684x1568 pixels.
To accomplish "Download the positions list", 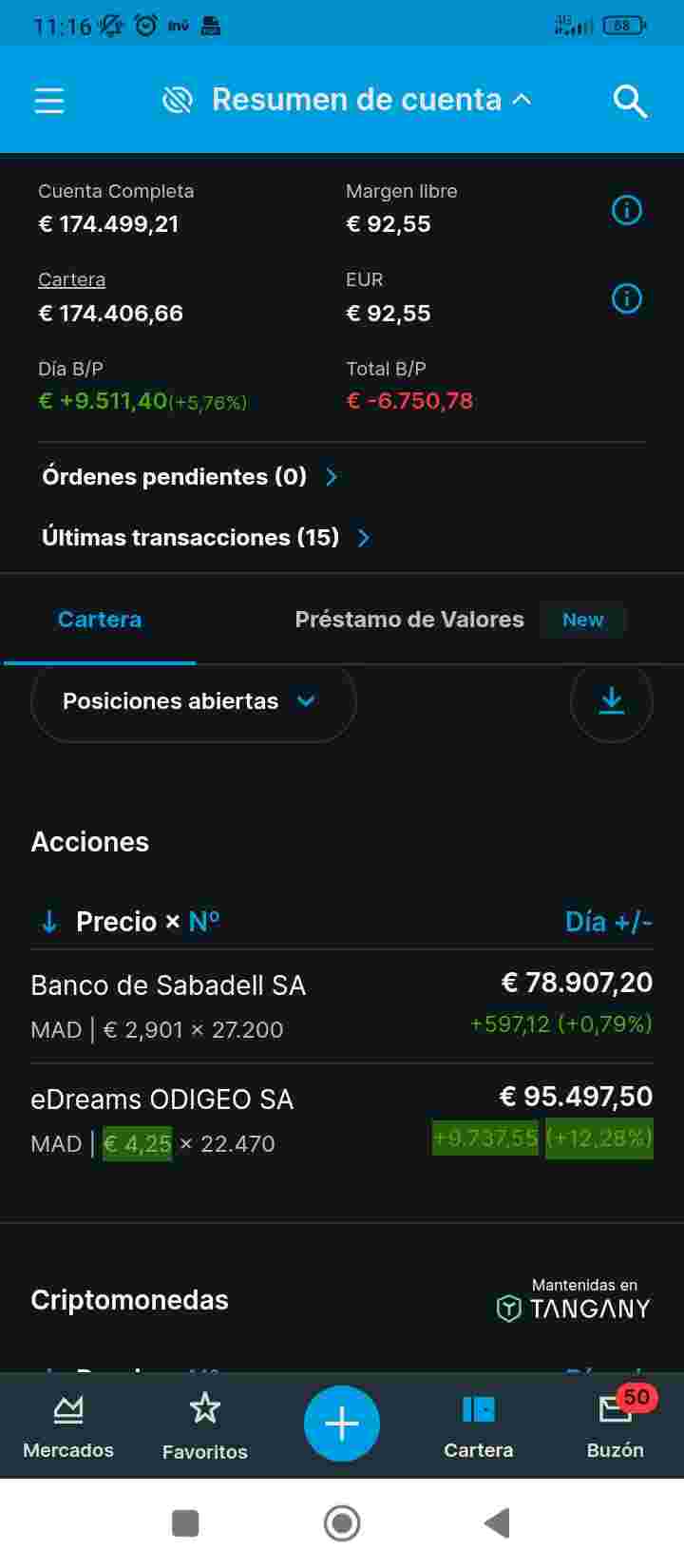I will 612,701.
